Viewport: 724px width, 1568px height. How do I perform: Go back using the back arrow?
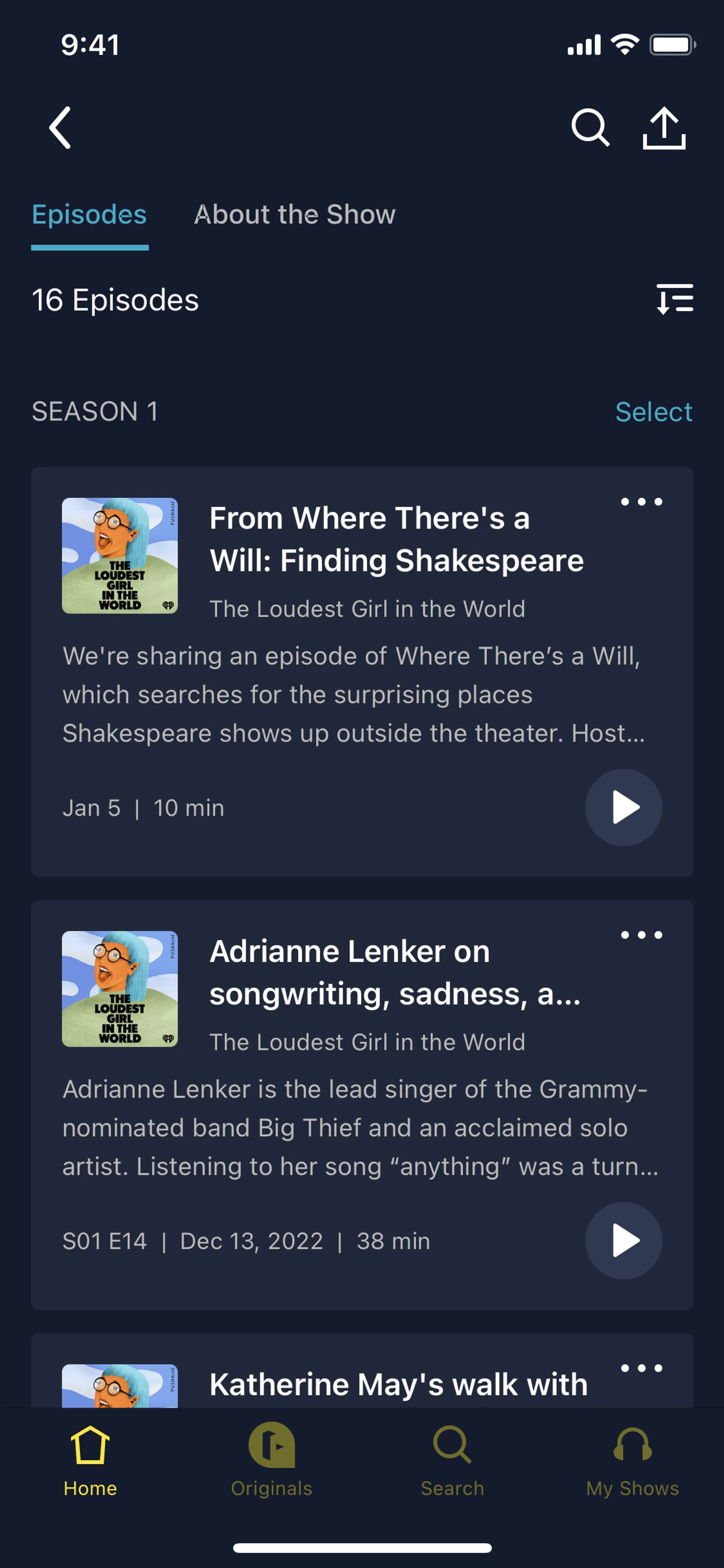click(x=60, y=128)
